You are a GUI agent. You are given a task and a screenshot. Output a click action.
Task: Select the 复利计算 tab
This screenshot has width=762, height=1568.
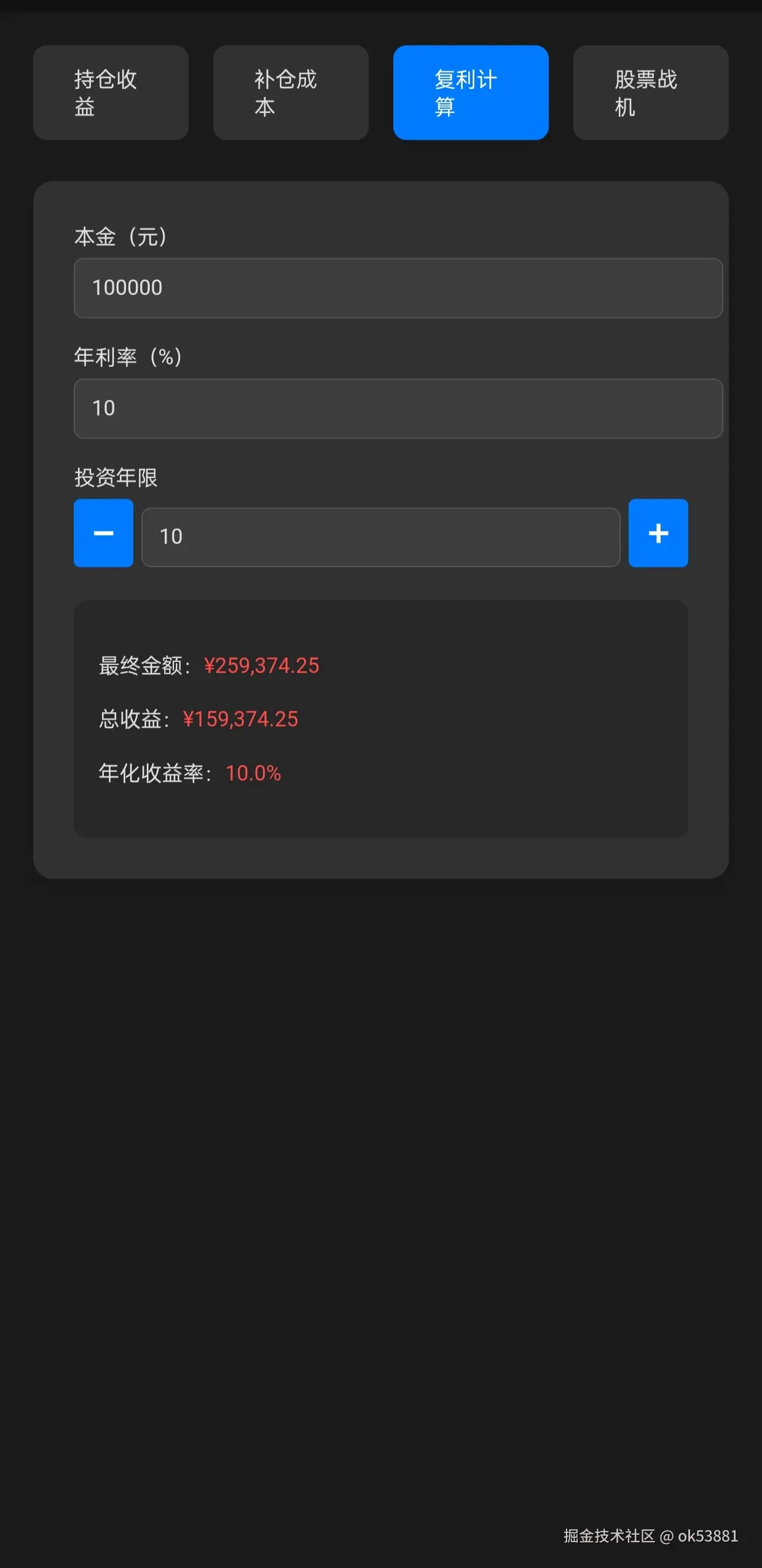click(471, 92)
